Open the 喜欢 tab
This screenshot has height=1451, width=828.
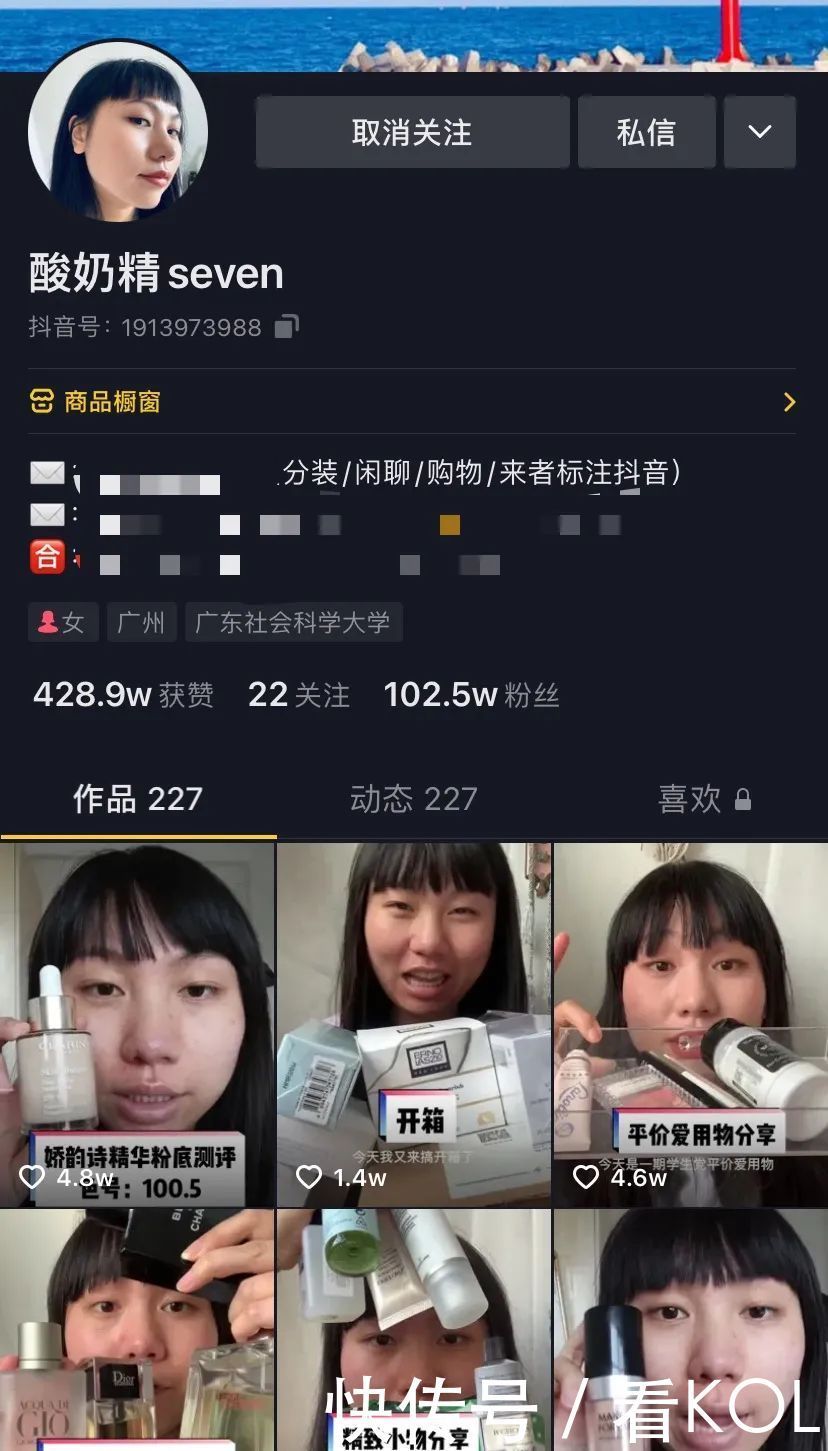[690, 798]
